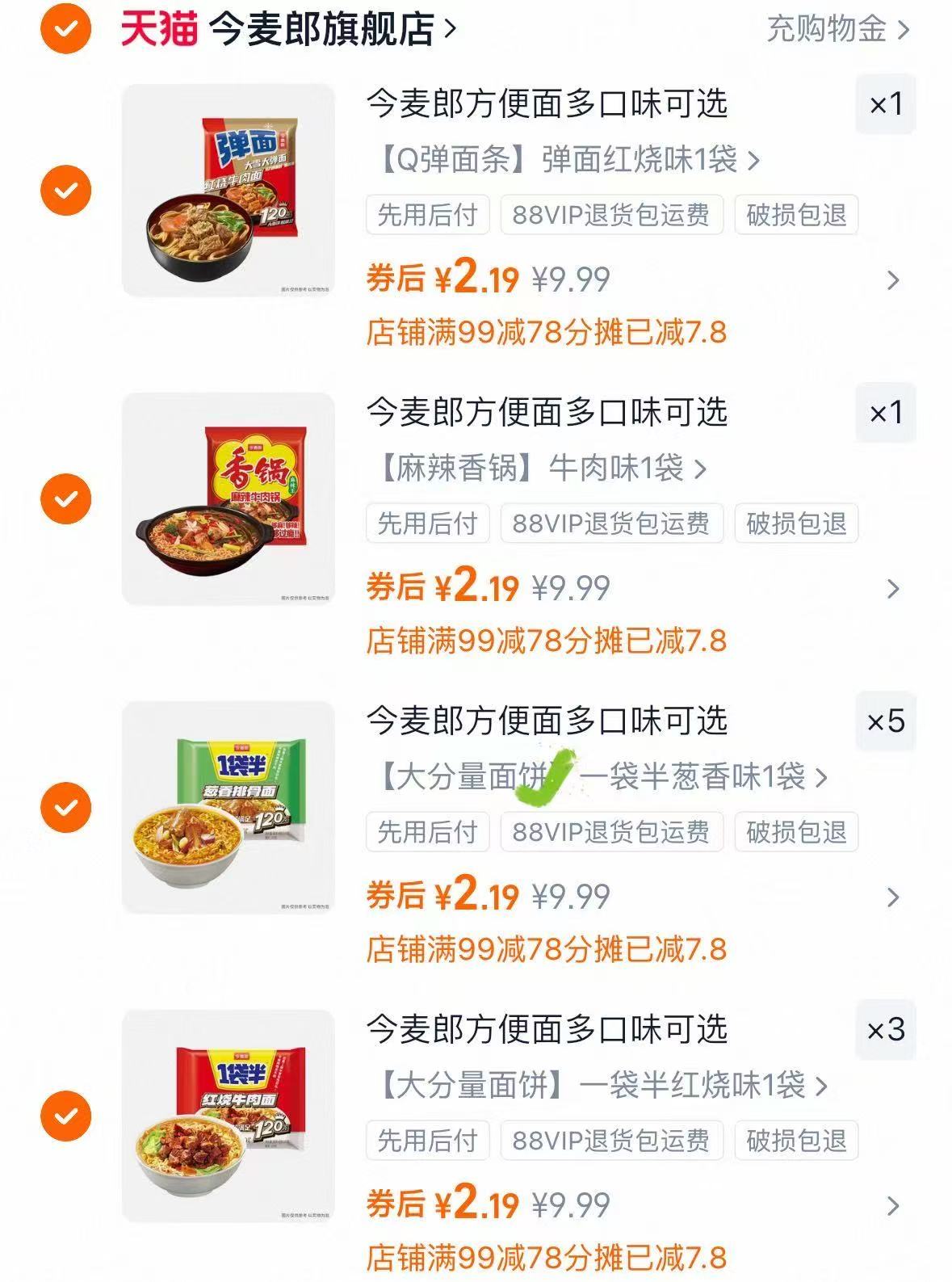Click the 破损包退 tag on last item
This screenshot has height=1282, width=952.
click(x=798, y=1141)
